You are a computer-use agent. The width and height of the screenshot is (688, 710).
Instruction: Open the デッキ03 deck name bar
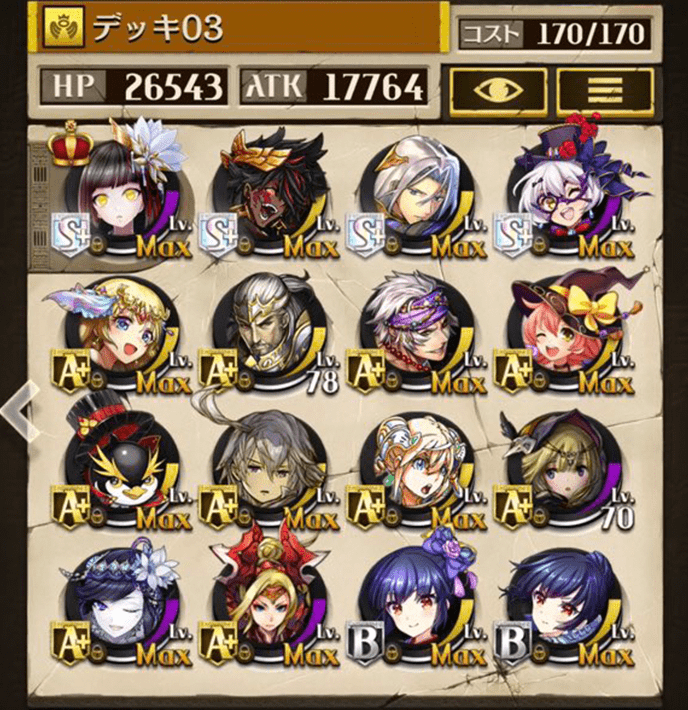pos(240,30)
